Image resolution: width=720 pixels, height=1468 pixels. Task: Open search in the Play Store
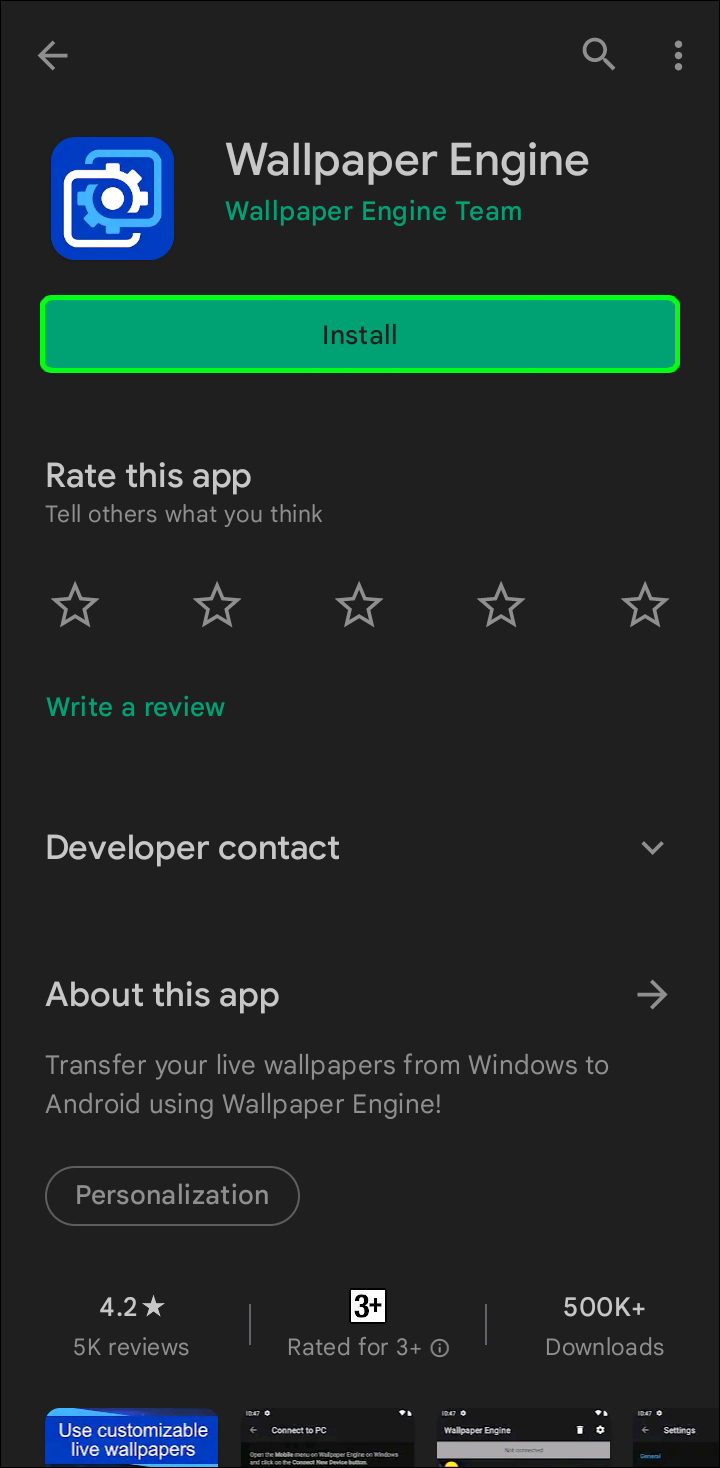coord(598,55)
